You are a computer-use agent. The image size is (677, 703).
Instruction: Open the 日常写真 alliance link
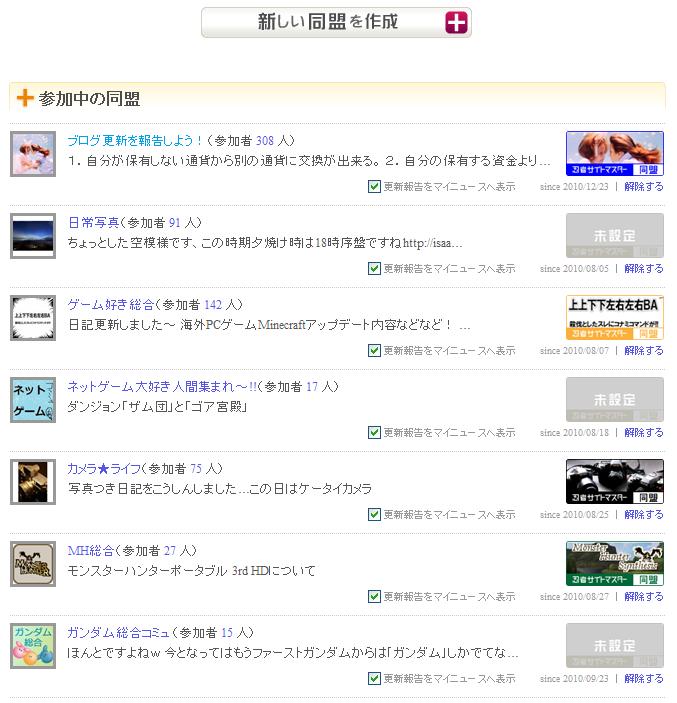94,222
